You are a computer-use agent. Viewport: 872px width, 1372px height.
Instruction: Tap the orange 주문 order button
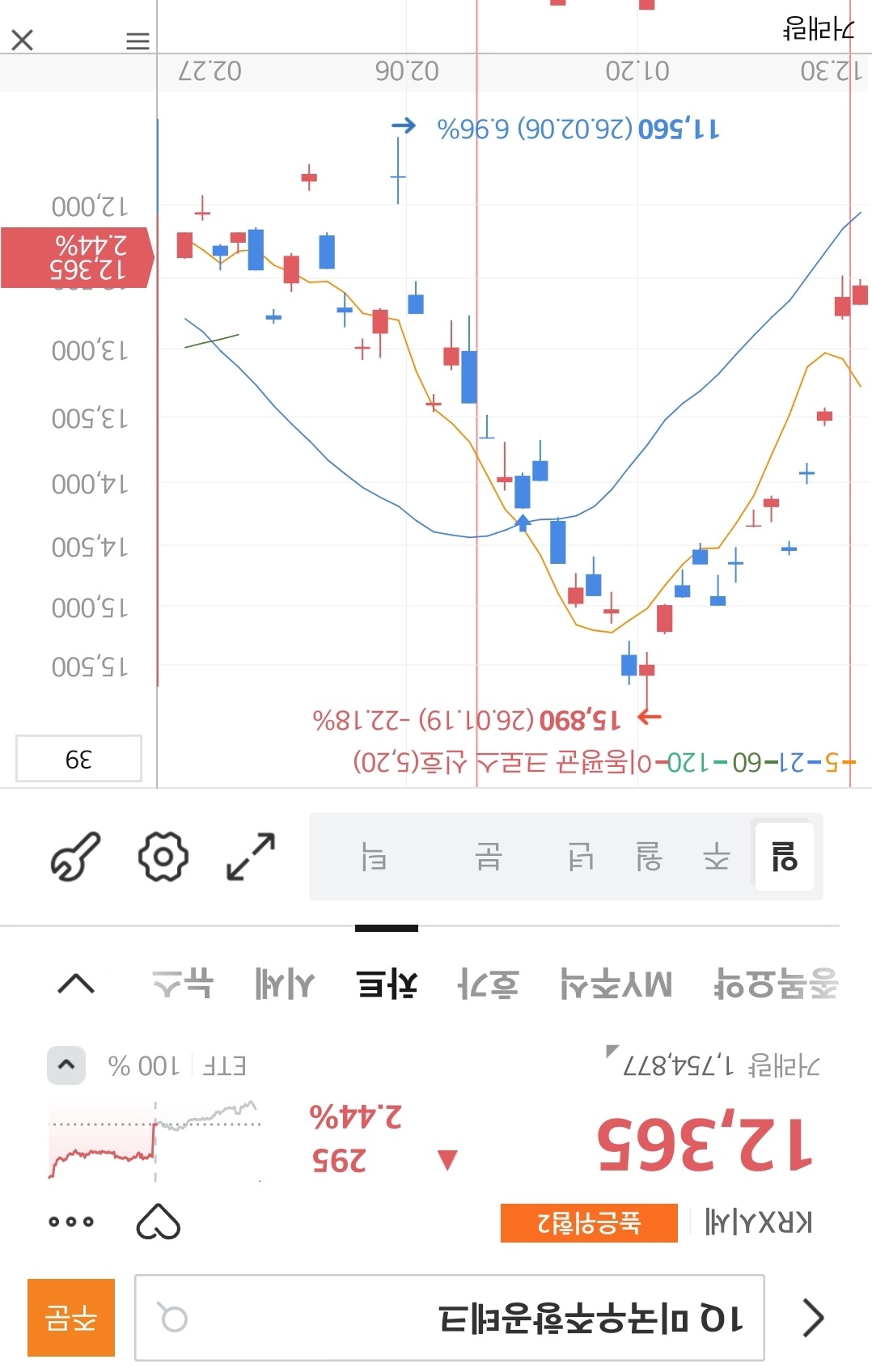pos(71,1318)
